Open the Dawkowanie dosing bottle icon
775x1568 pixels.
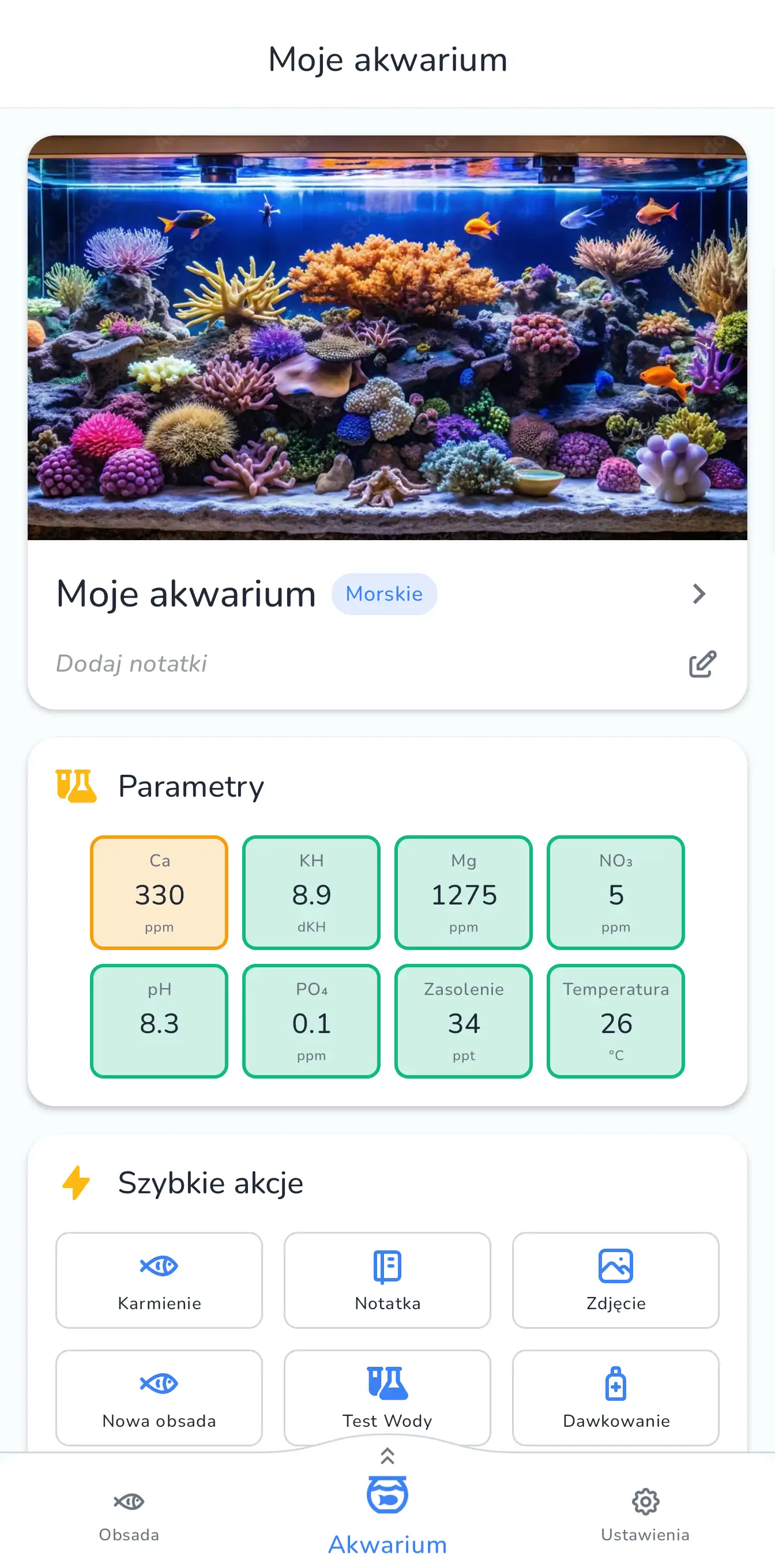[615, 1382]
